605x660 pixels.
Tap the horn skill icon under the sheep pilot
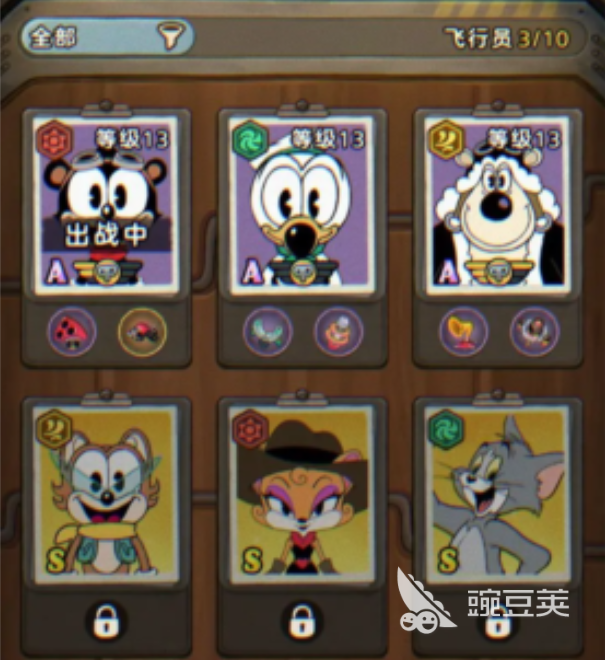click(x=464, y=332)
